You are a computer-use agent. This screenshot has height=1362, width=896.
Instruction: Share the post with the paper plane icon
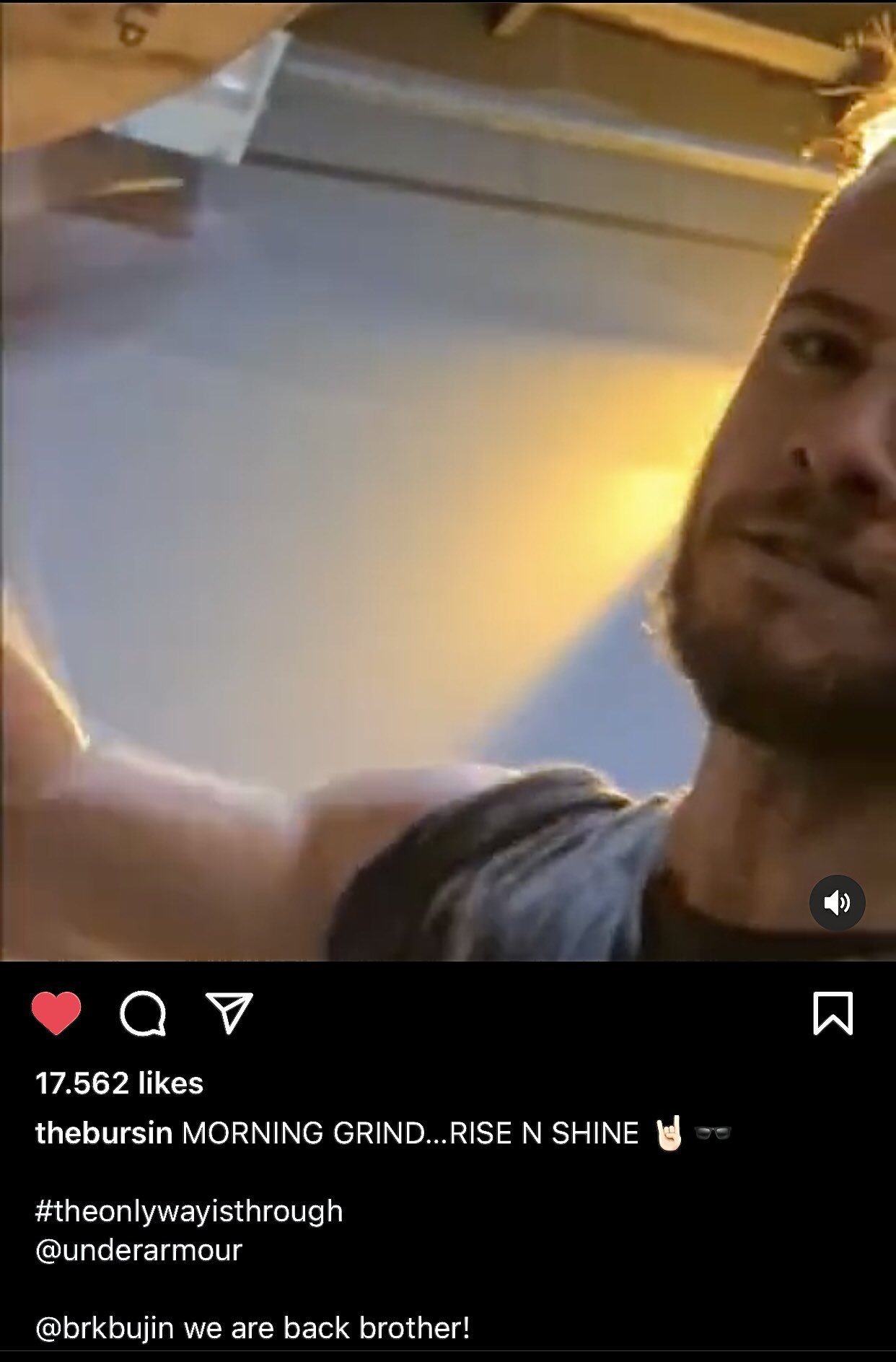point(229,1013)
